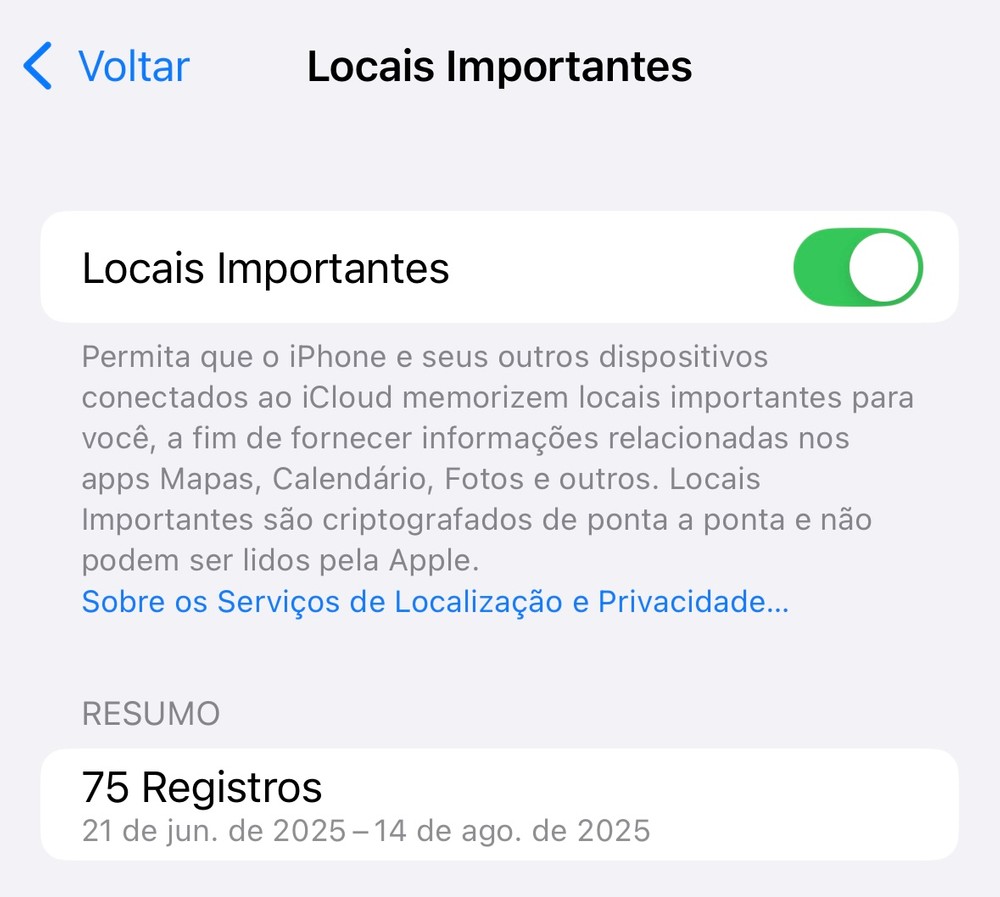The image size is (1000, 897).
Task: Turn off the Locais Importantes switch
Action: 857,267
